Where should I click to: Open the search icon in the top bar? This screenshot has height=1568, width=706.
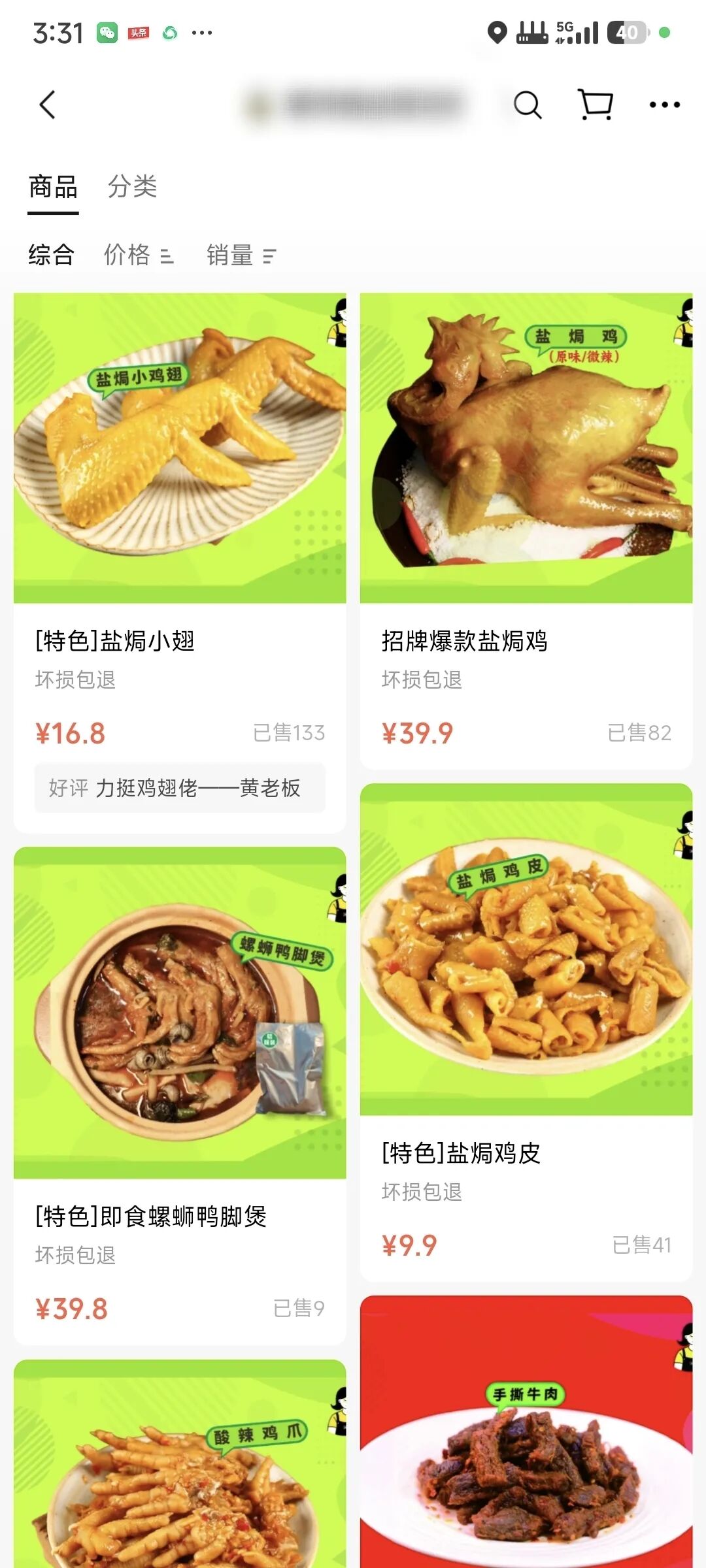(527, 105)
